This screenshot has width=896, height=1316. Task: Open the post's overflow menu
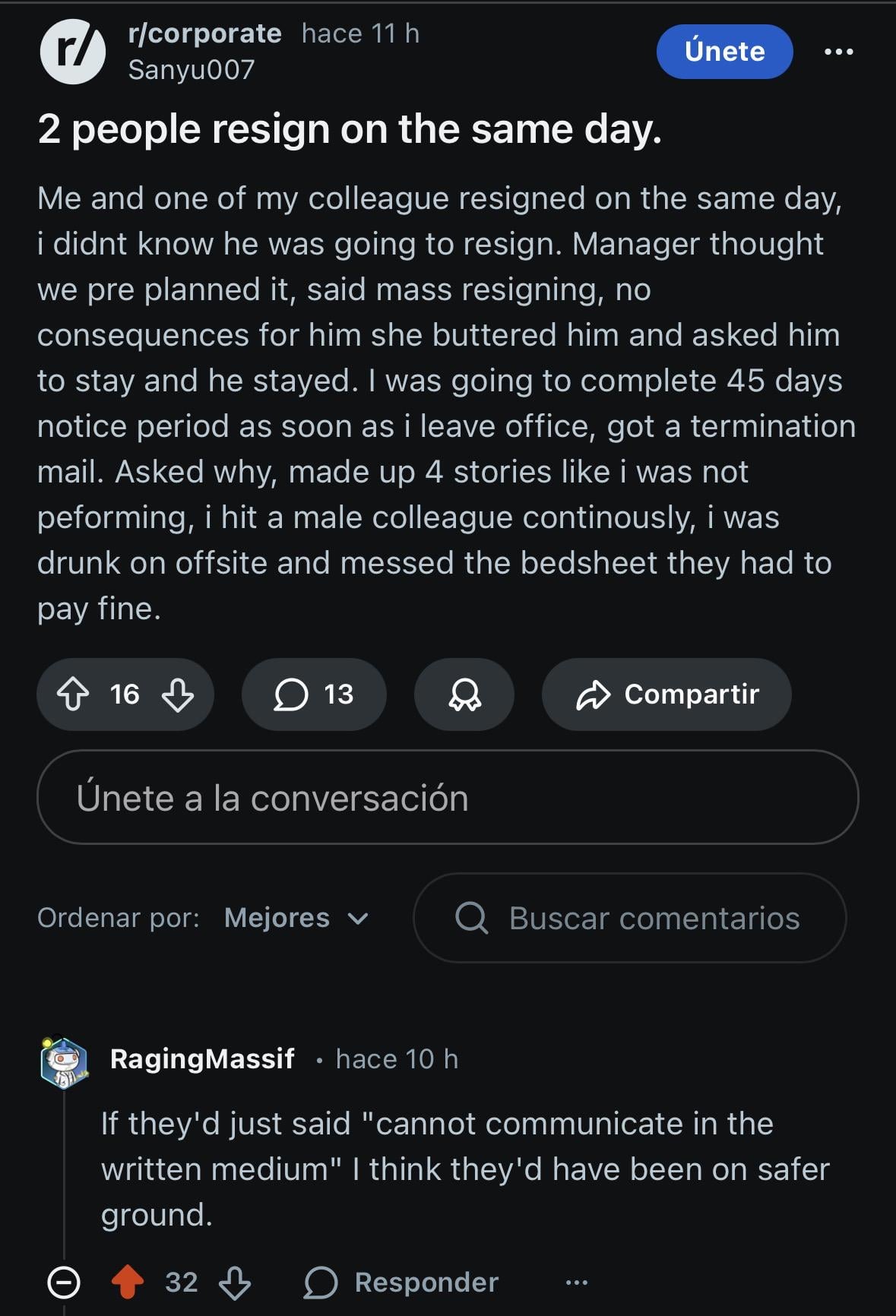click(x=838, y=52)
